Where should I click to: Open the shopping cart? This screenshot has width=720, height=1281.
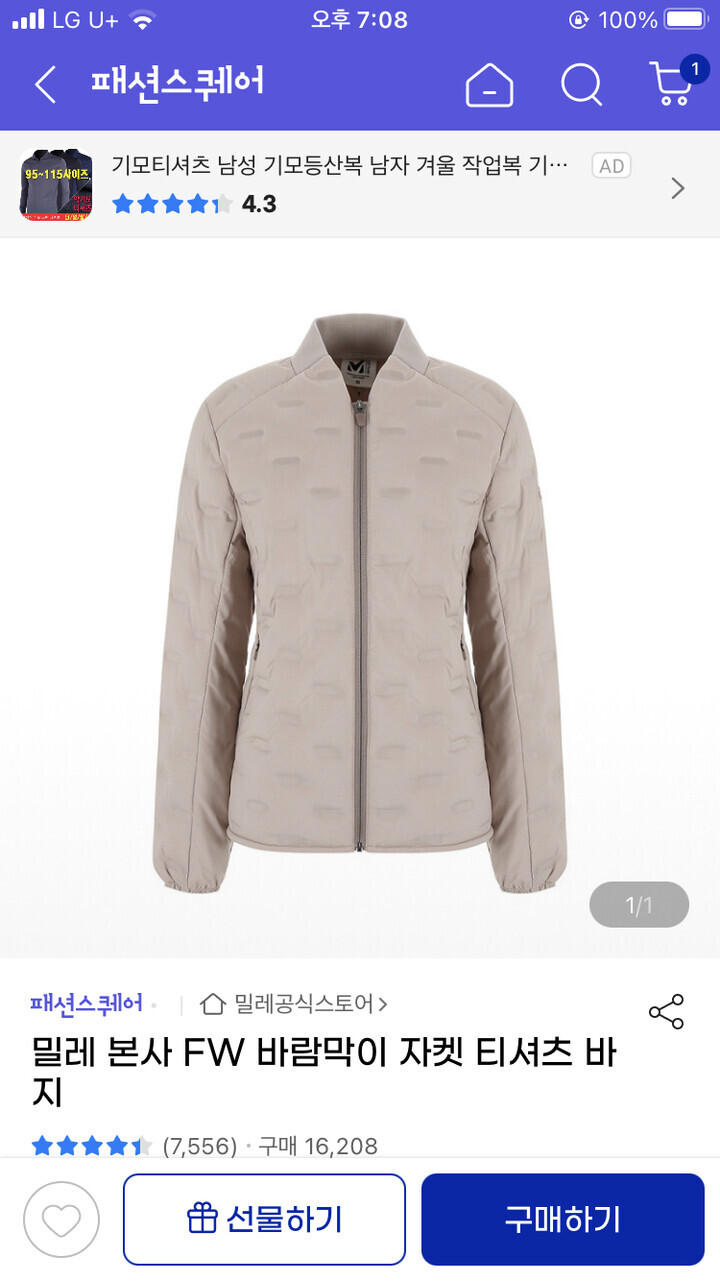click(x=672, y=84)
